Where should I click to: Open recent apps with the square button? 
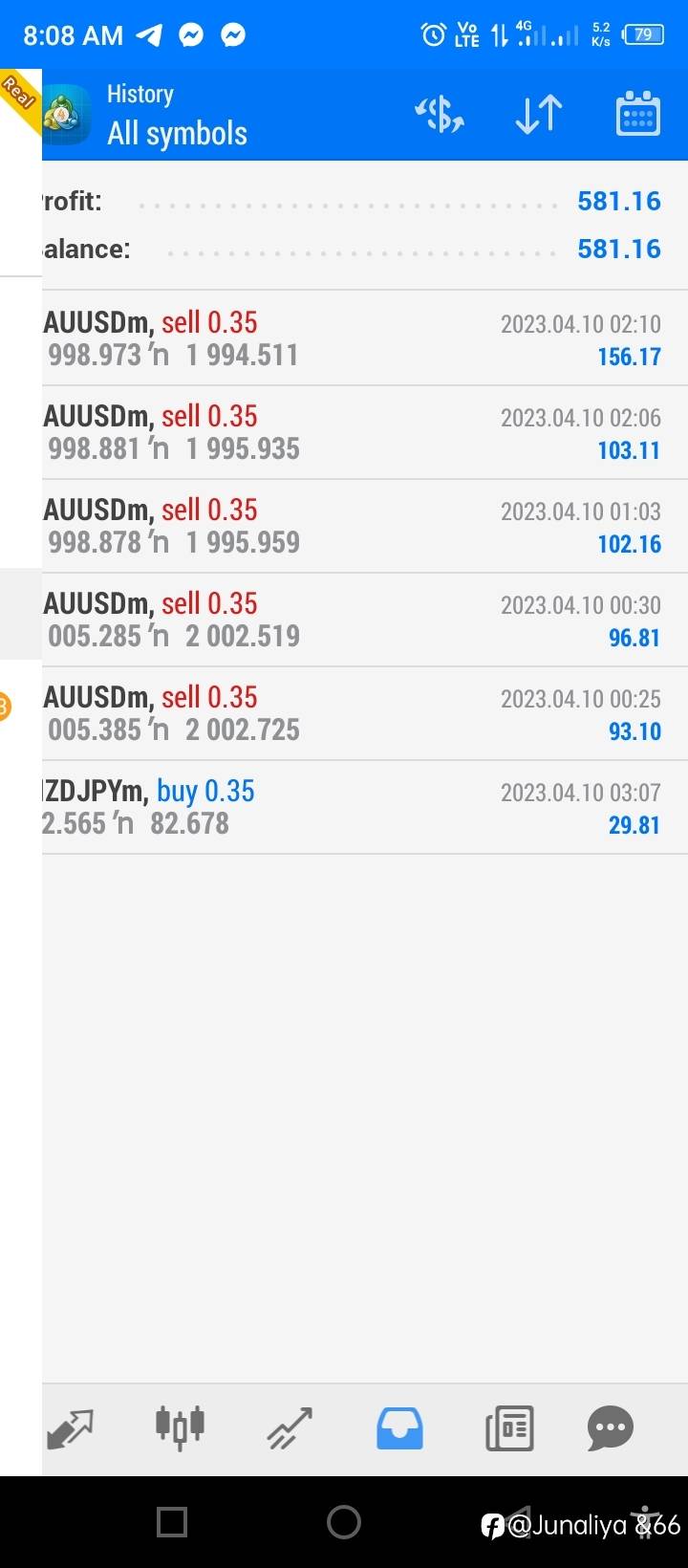pos(172,1522)
